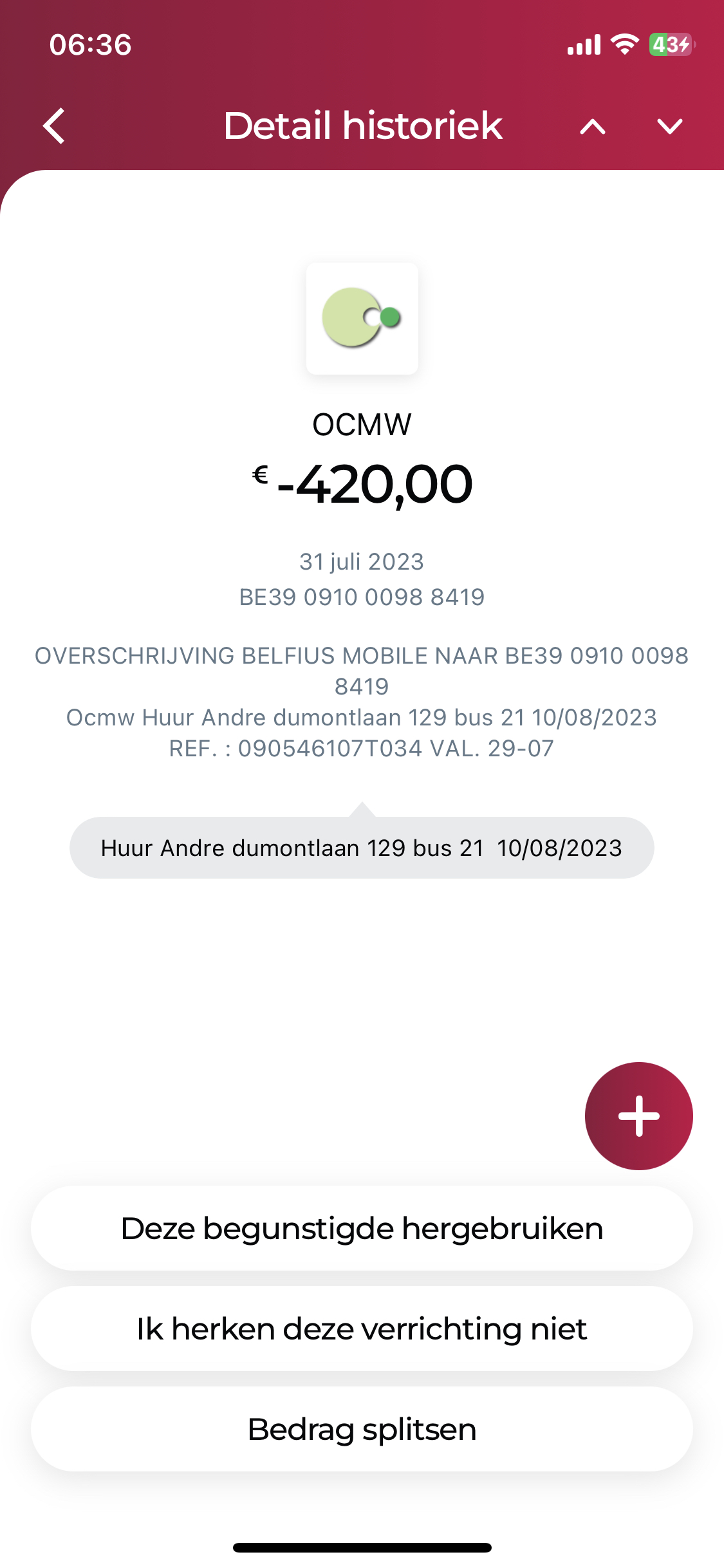724x1568 pixels.
Task: Show the next transaction with the down chevron
Action: 669,127
